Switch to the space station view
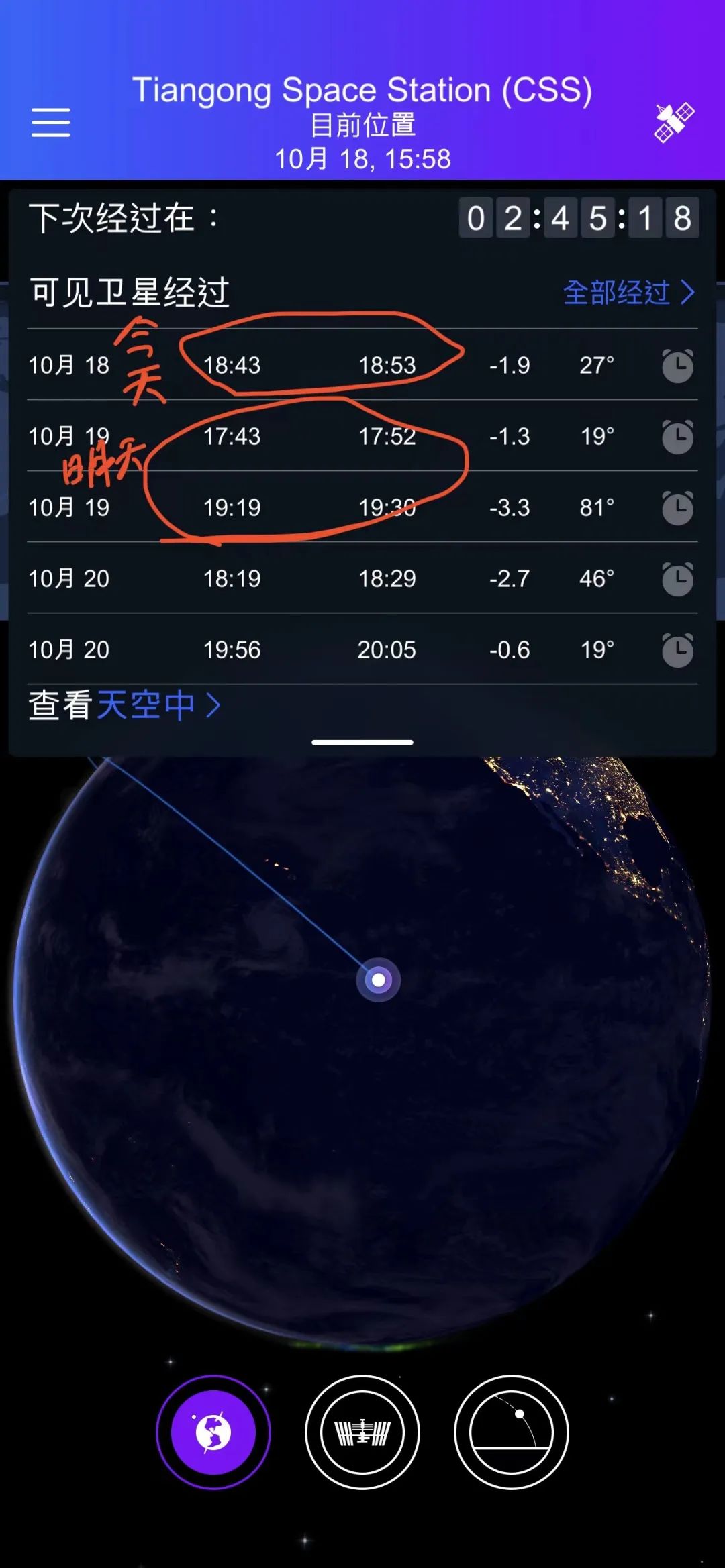The width and height of the screenshot is (725, 1568). pos(362,1432)
